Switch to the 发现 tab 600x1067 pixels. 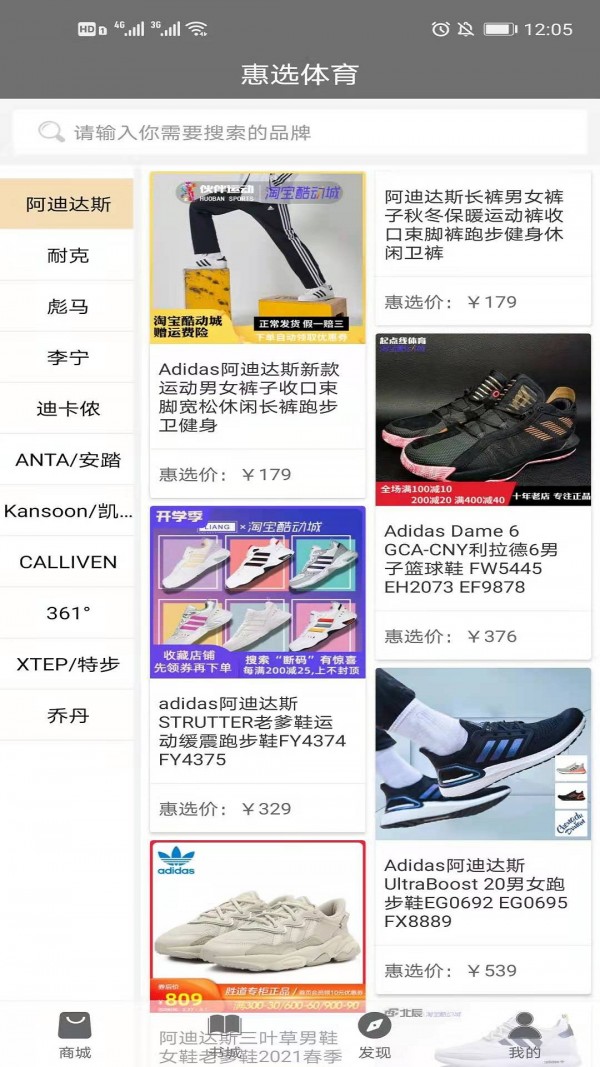(x=374, y=1035)
